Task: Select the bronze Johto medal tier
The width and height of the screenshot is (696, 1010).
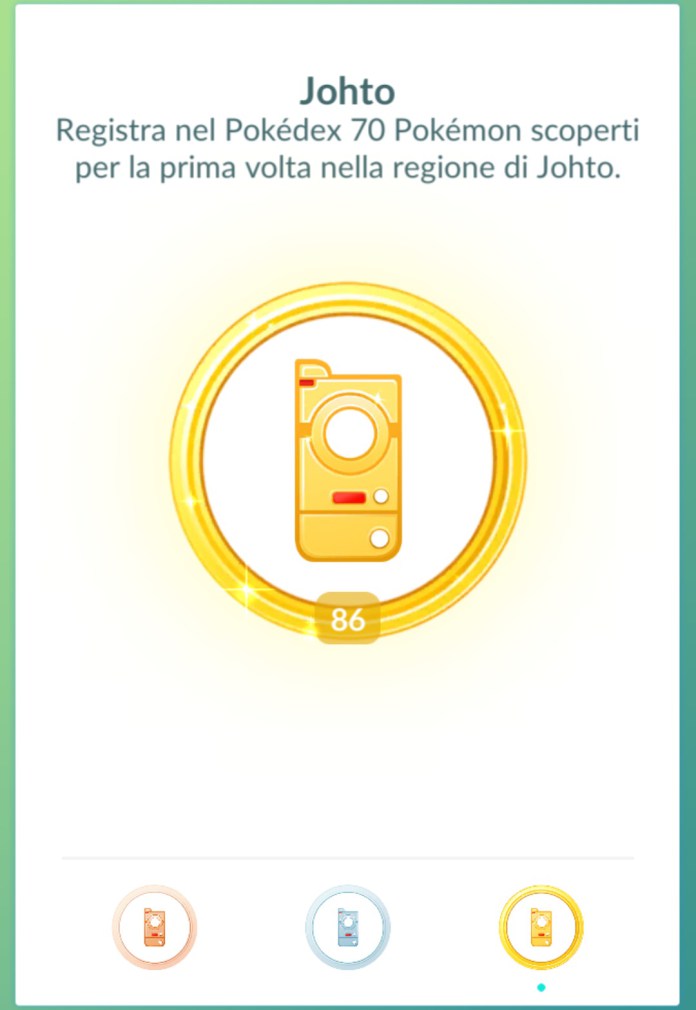Action: [x=155, y=927]
